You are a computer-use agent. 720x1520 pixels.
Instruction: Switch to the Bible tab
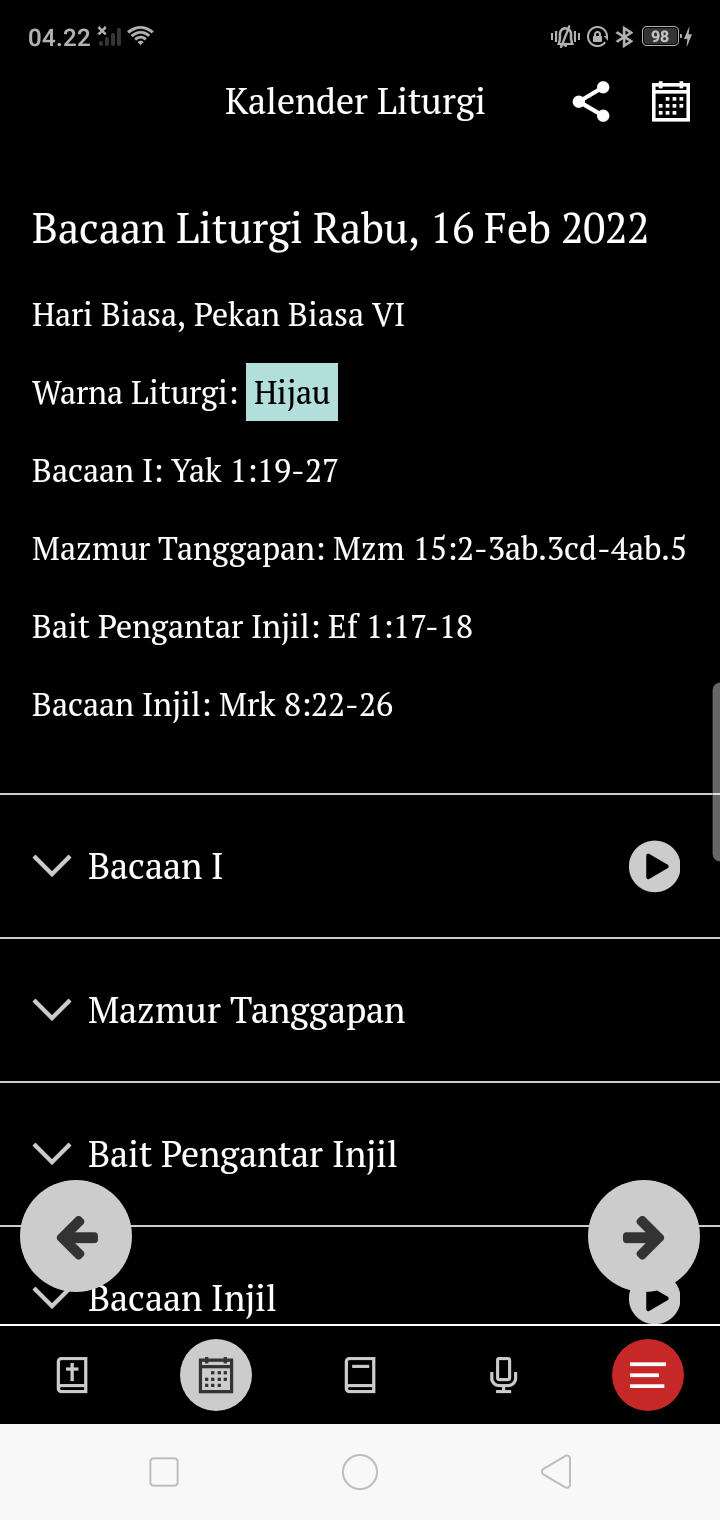tap(72, 1375)
